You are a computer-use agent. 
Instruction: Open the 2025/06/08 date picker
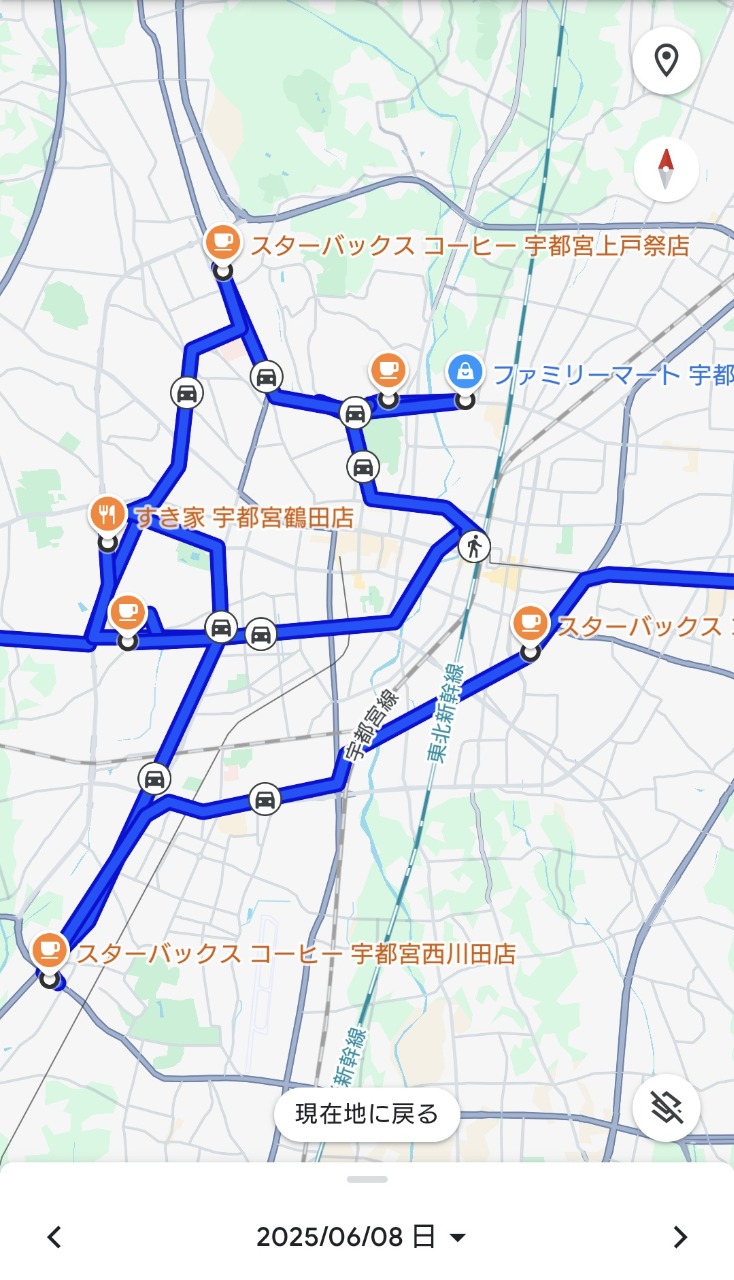coord(361,1237)
